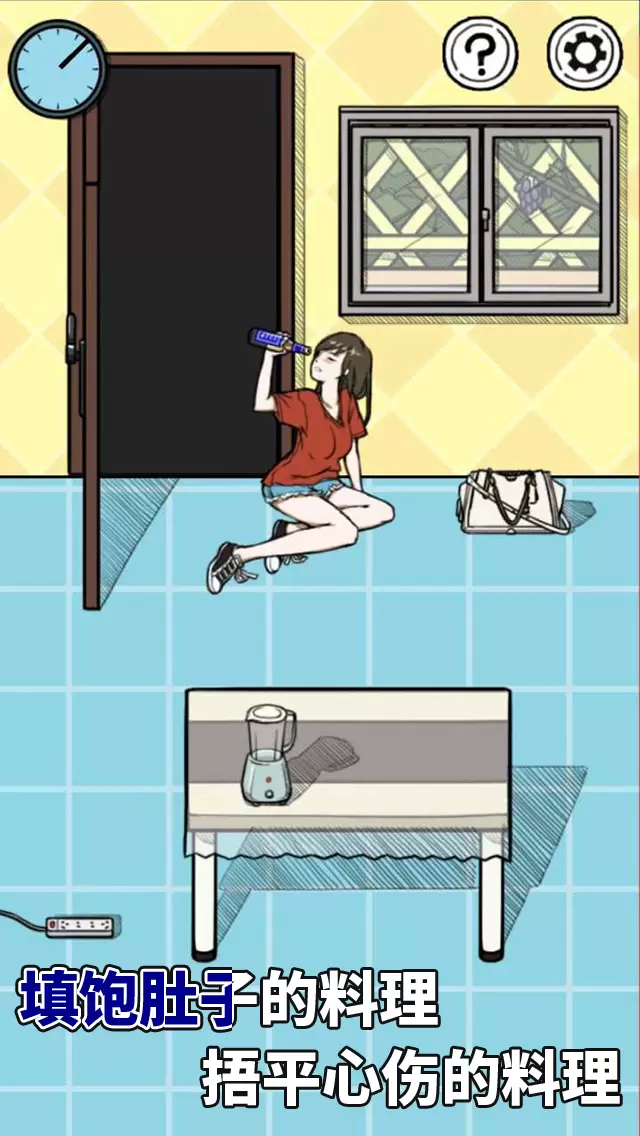Screen dimensions: 640x1136
Task: Tap the power strip on the floor
Action: click(x=80, y=926)
